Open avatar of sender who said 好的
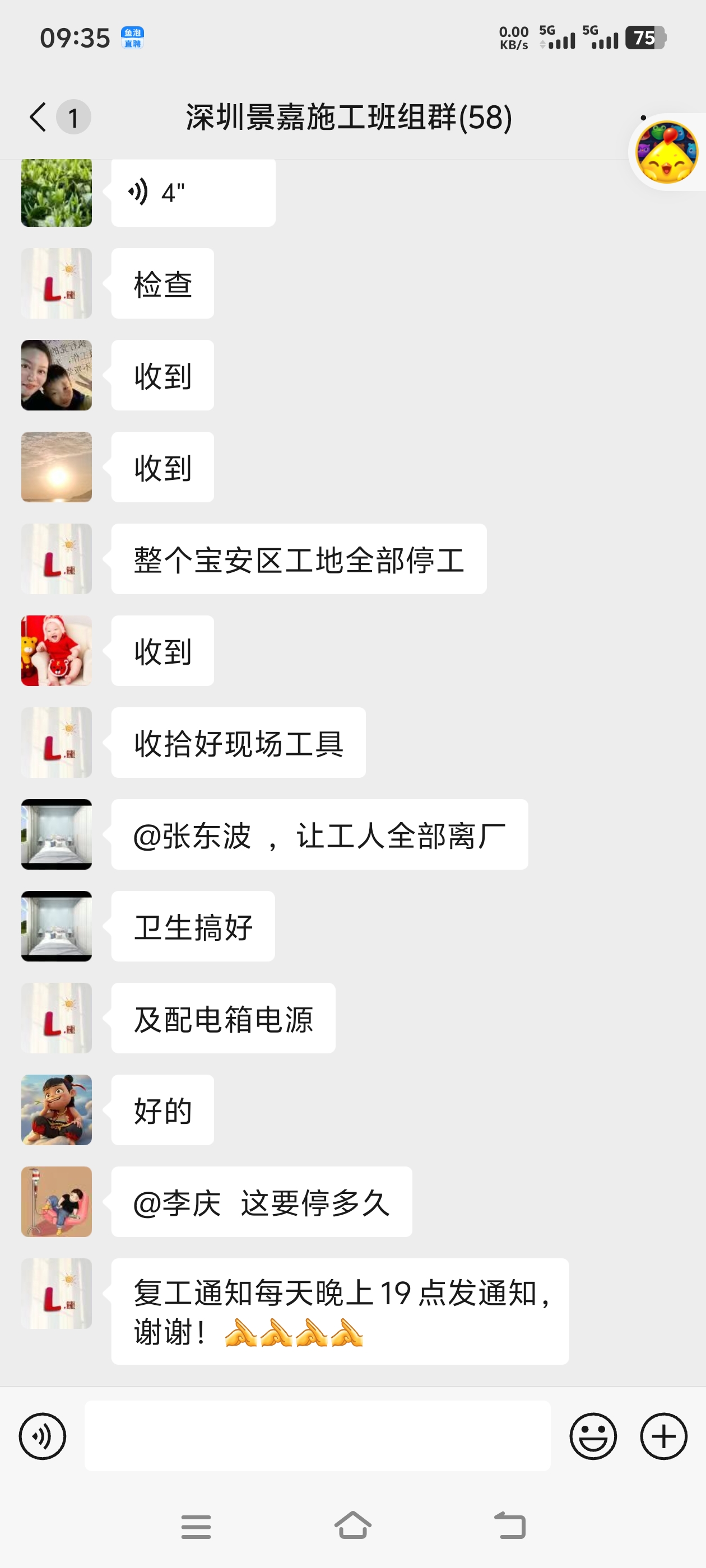The height and width of the screenshot is (1568, 706). (57, 1110)
